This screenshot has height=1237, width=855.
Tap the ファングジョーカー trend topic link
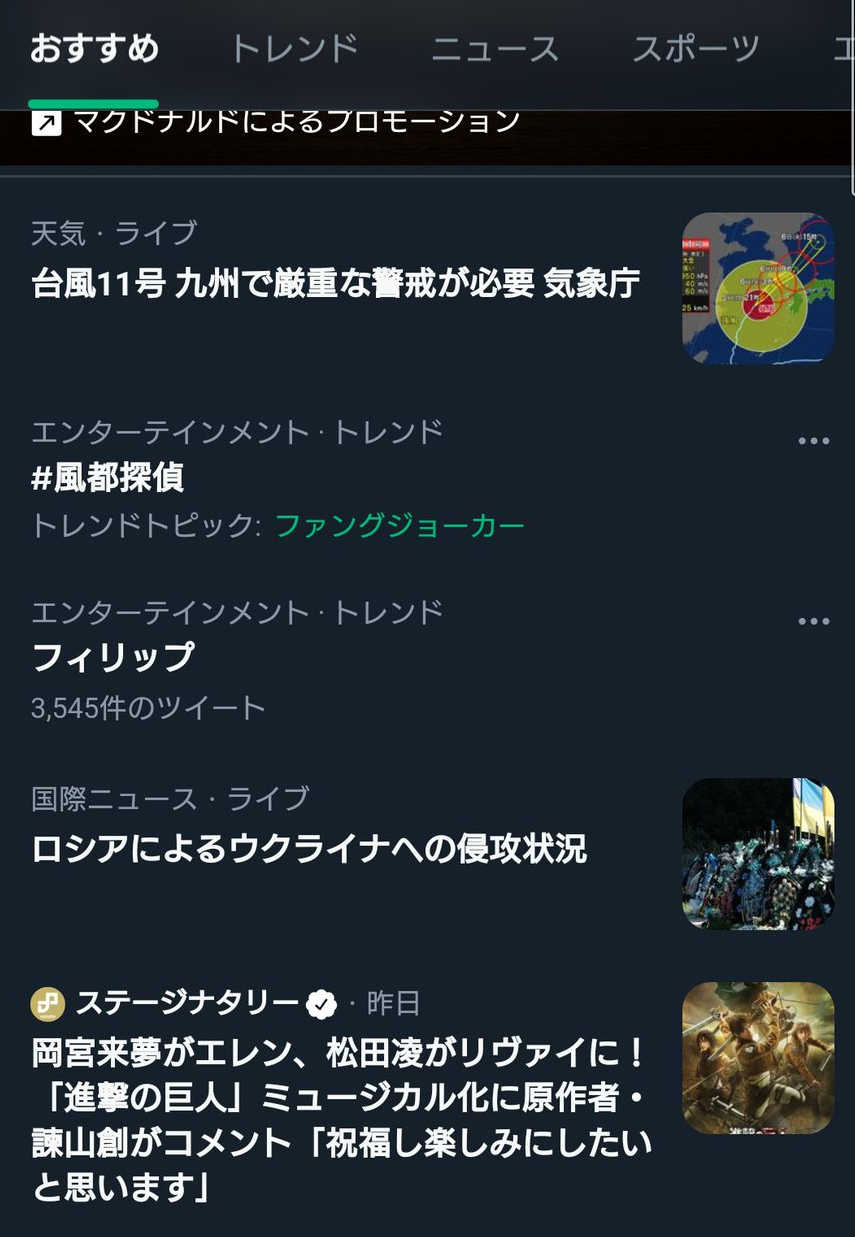pos(399,526)
